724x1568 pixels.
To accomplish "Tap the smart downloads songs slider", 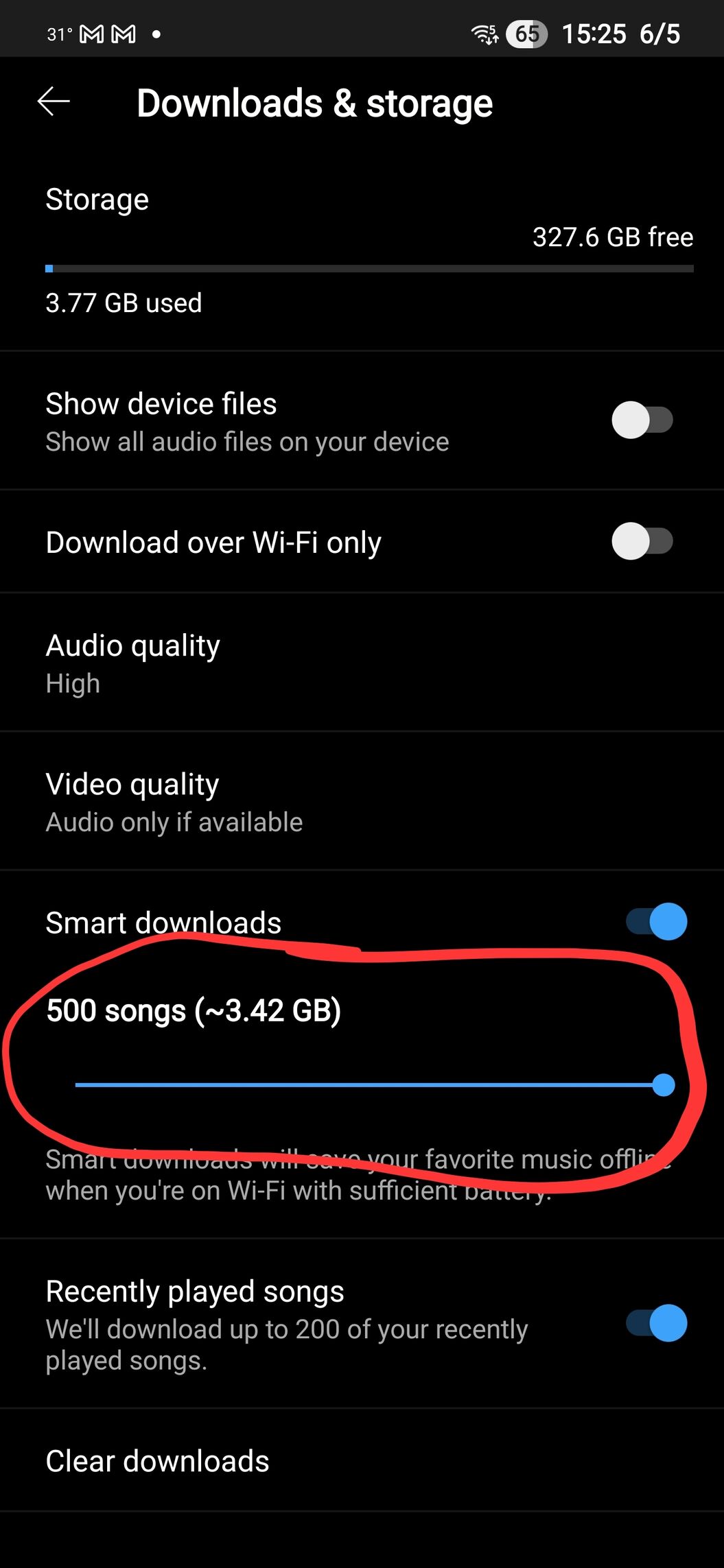I will (375, 1085).
